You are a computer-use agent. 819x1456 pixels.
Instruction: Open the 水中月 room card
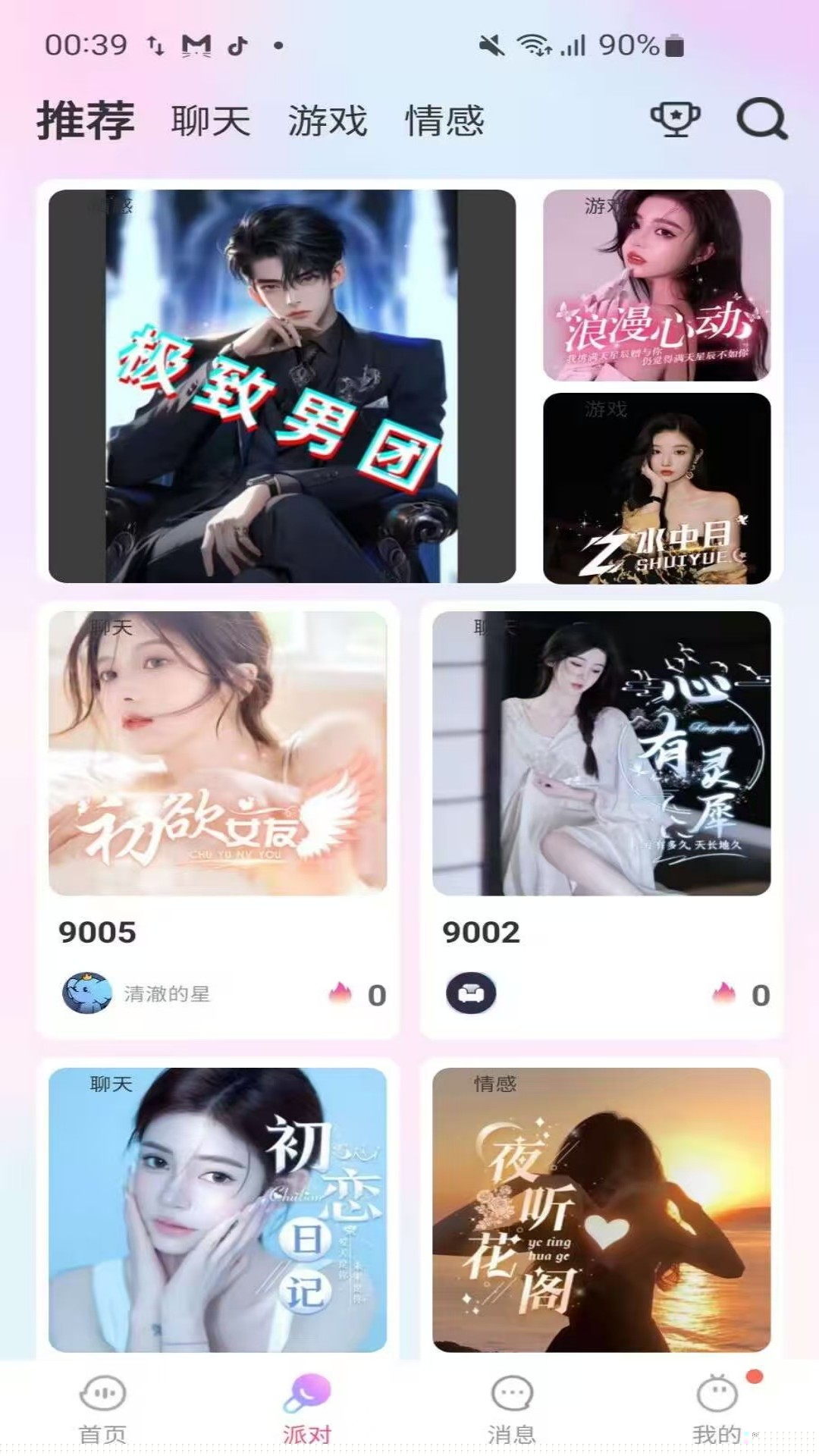(x=657, y=488)
